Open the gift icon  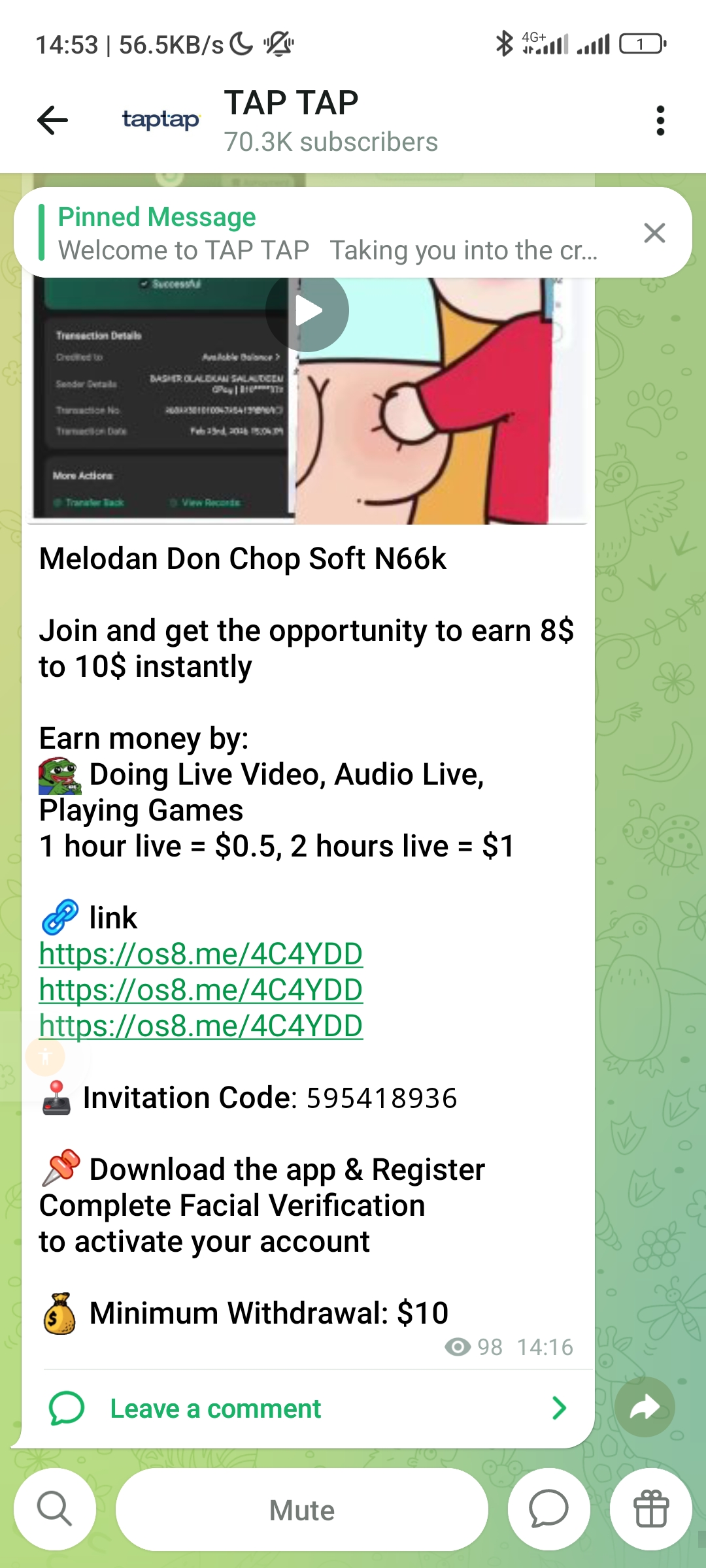pos(651,1509)
